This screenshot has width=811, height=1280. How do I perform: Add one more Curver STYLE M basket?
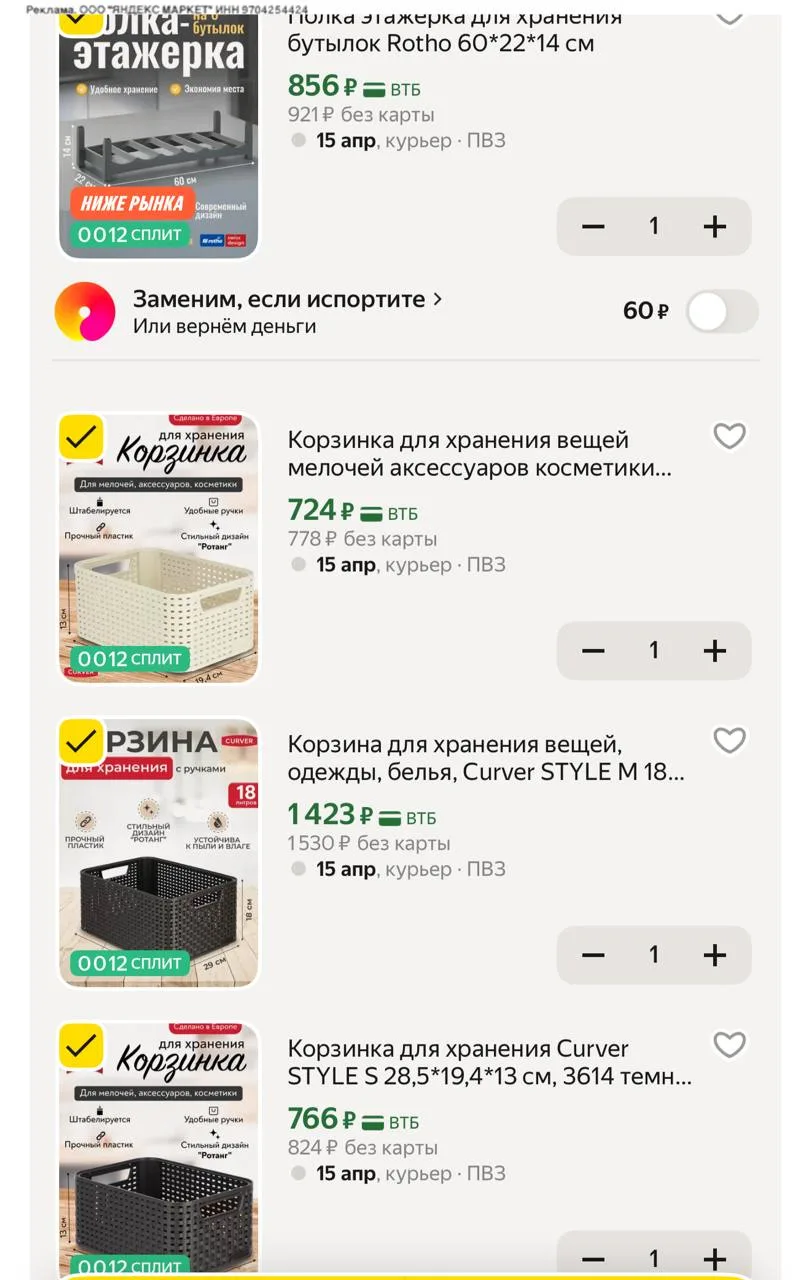click(x=714, y=955)
